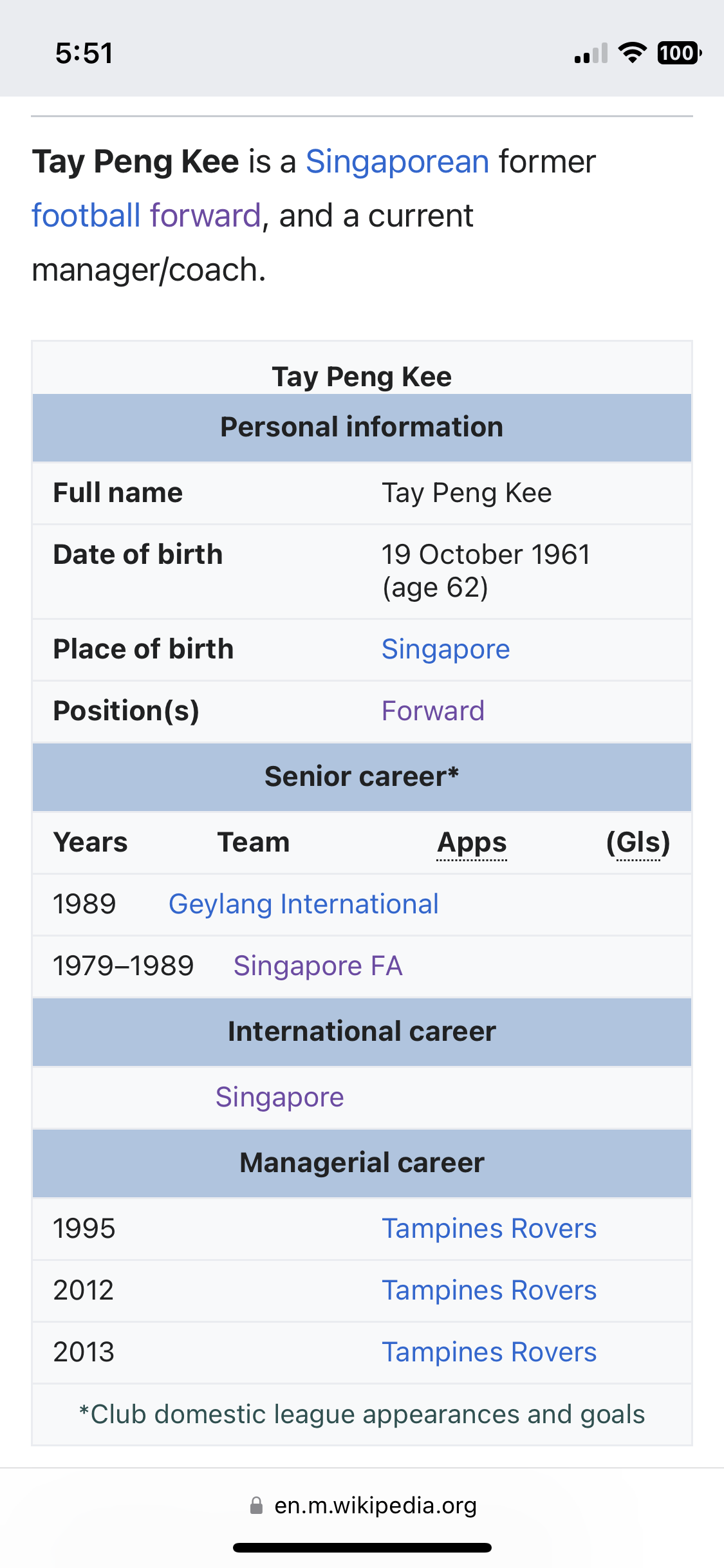Open Tampines Rovers from the 2013 row
The height and width of the screenshot is (1568, 724).
coord(489,1352)
